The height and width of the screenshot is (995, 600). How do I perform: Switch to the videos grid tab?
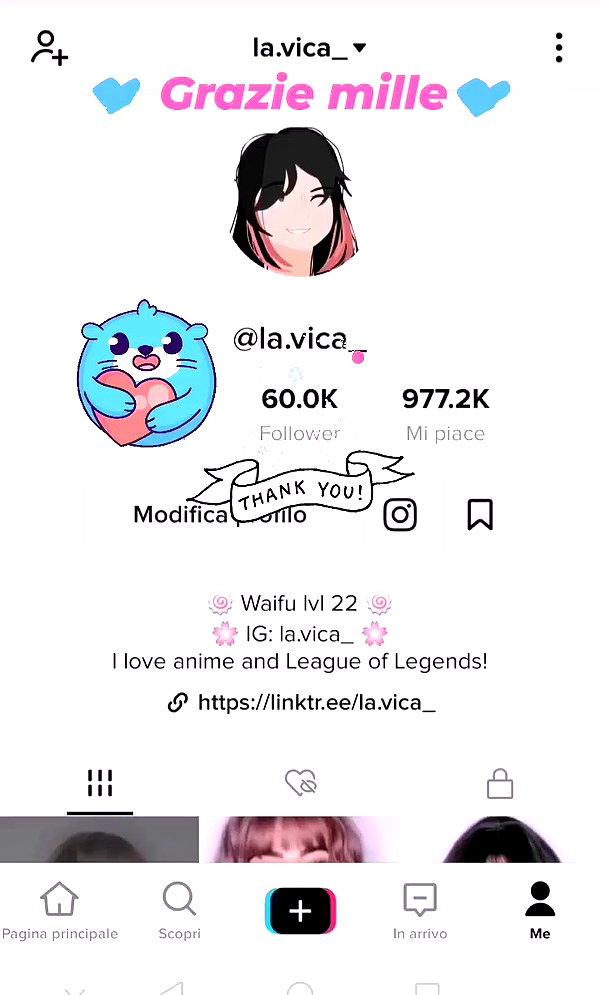click(x=100, y=783)
